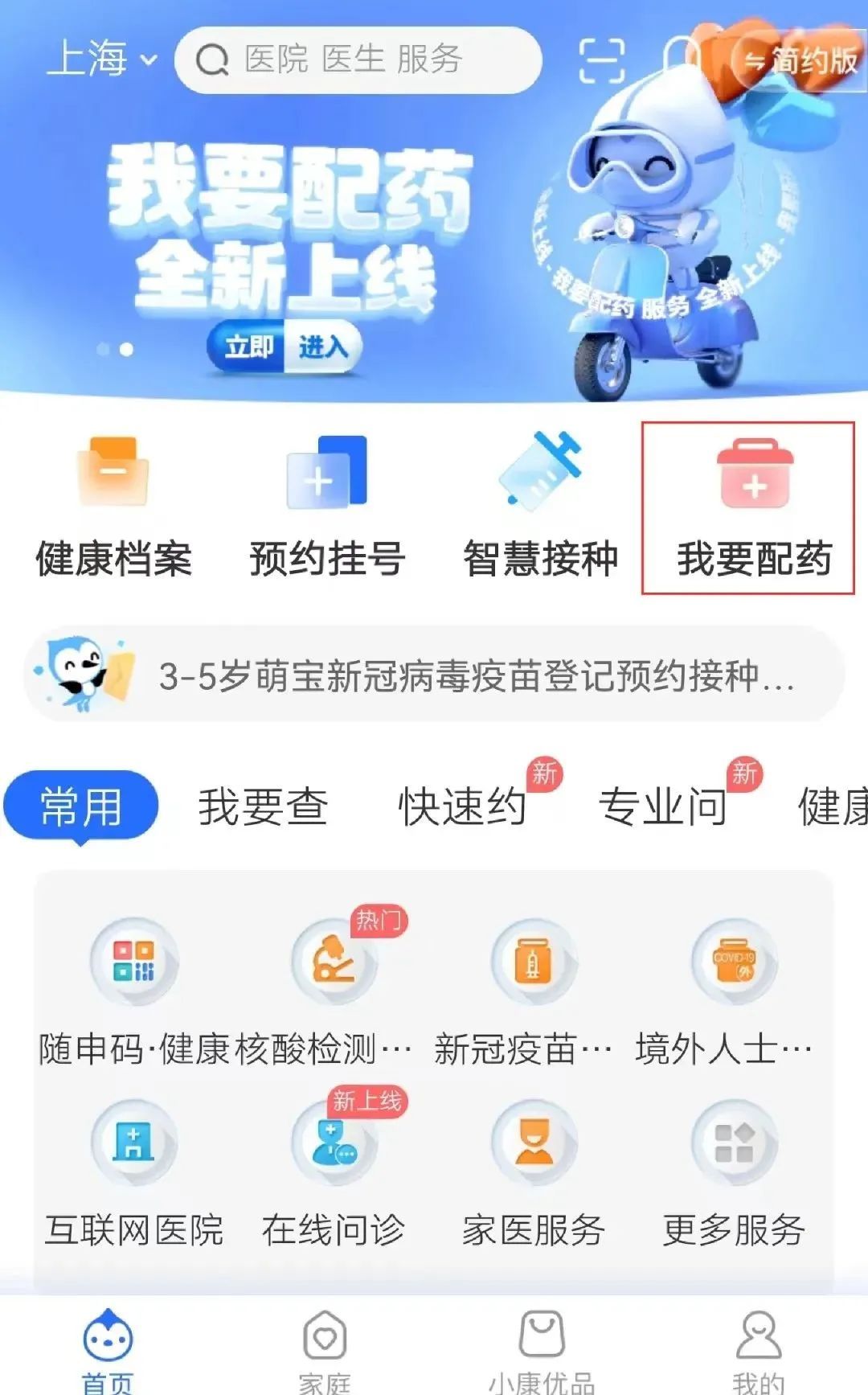Switch to the 我要查 tab
This screenshot has width=868, height=1395.
click(x=263, y=806)
